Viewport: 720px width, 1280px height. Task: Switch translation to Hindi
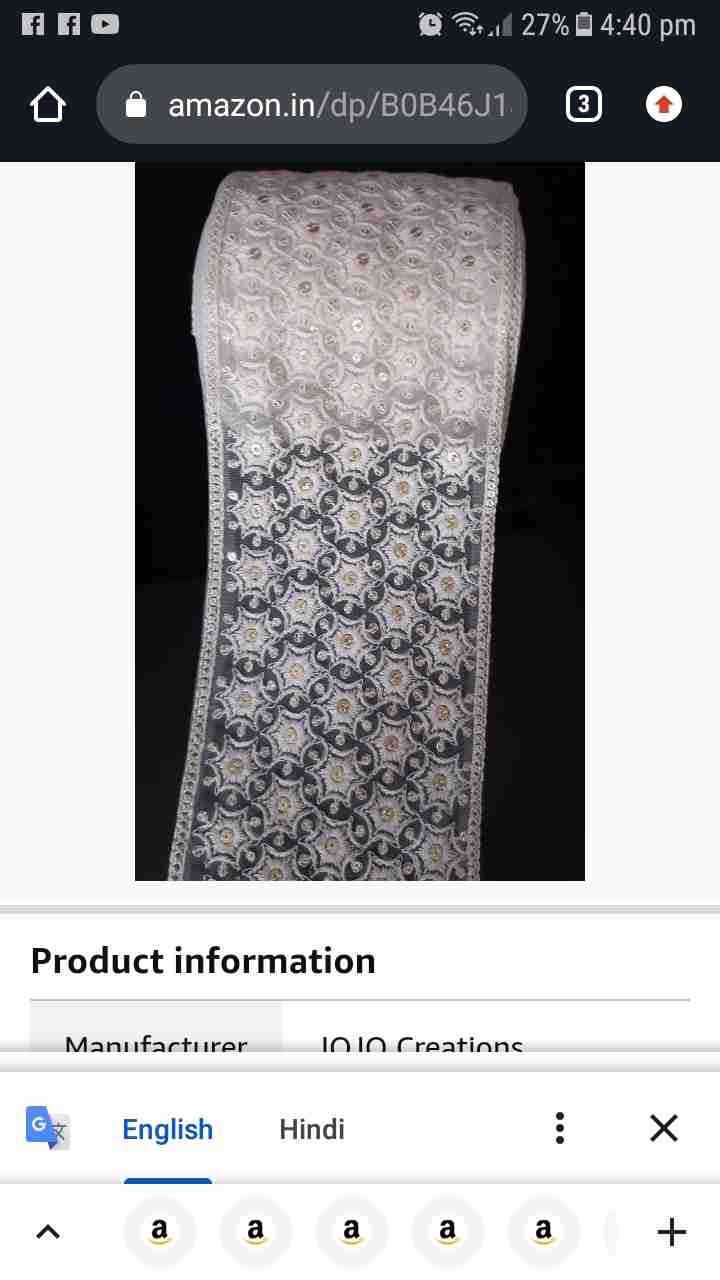click(312, 1129)
